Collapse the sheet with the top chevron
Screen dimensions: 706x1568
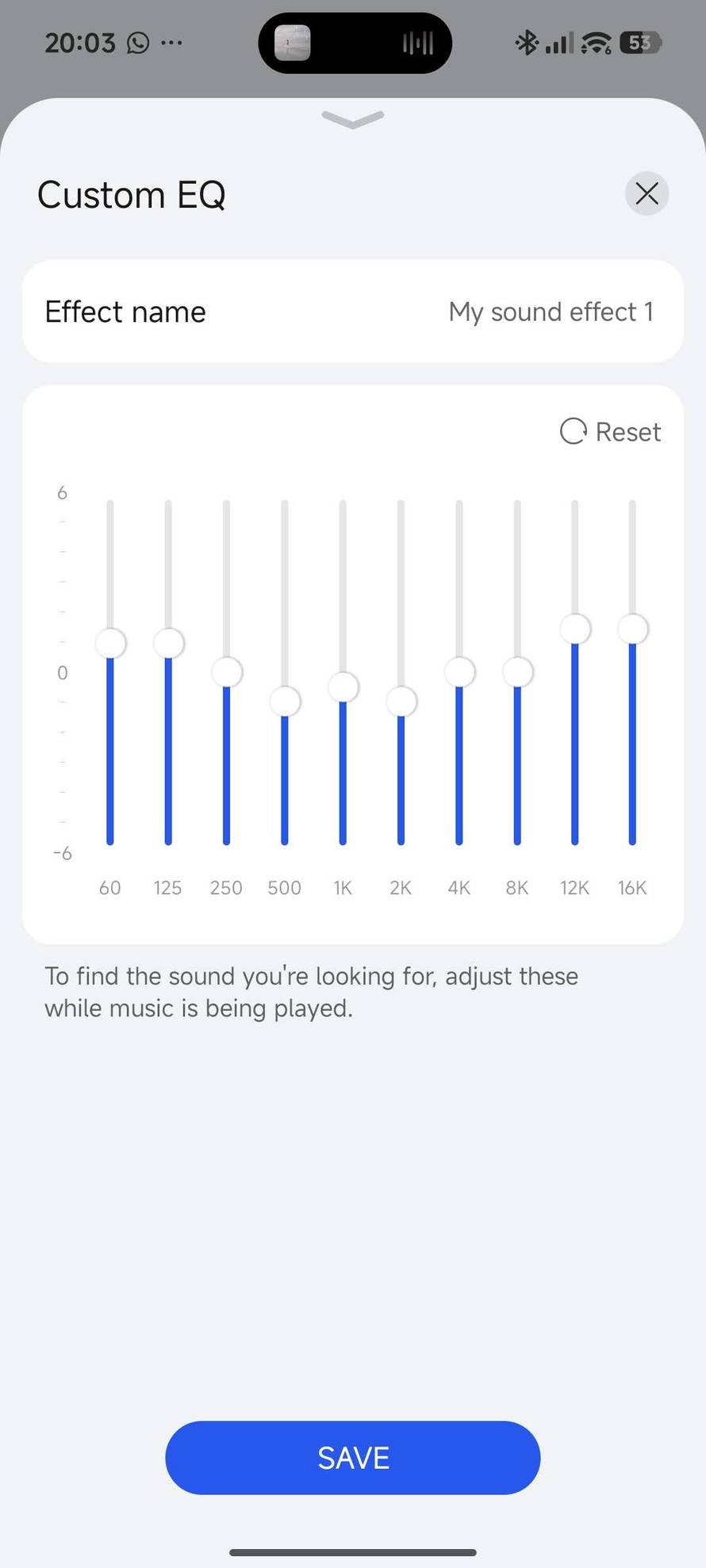click(353, 119)
